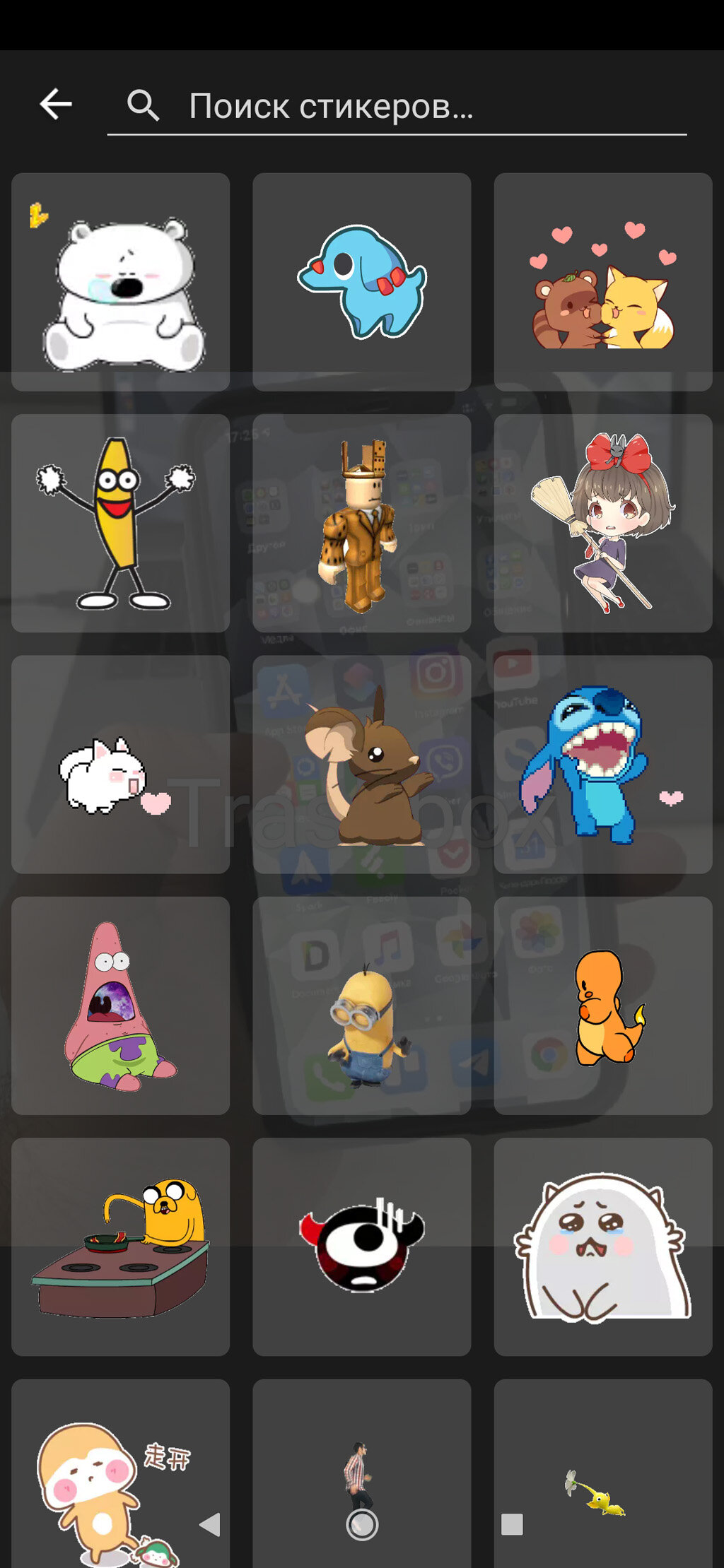
Task: Choose the Minion sticker
Action: tap(362, 1006)
